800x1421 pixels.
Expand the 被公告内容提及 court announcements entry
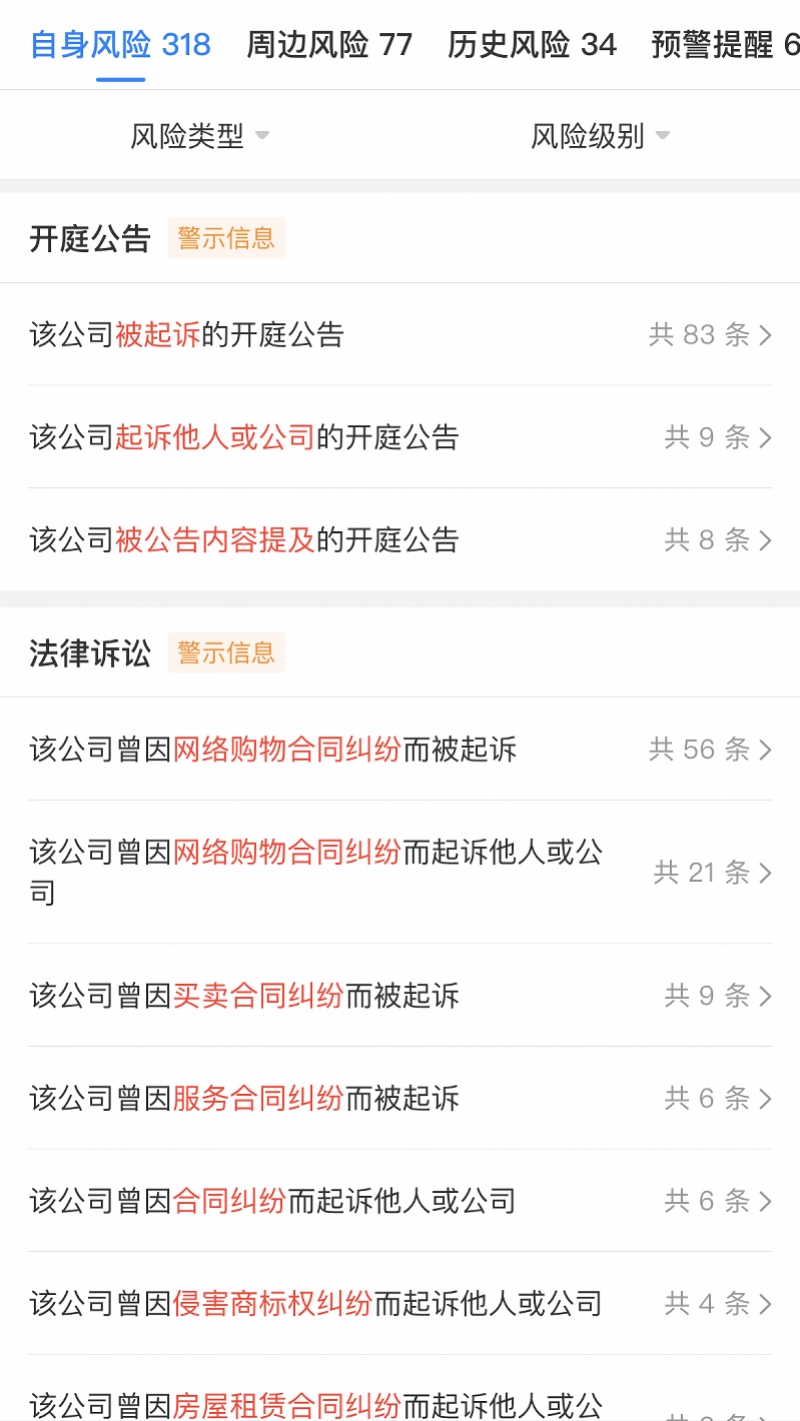click(x=400, y=540)
